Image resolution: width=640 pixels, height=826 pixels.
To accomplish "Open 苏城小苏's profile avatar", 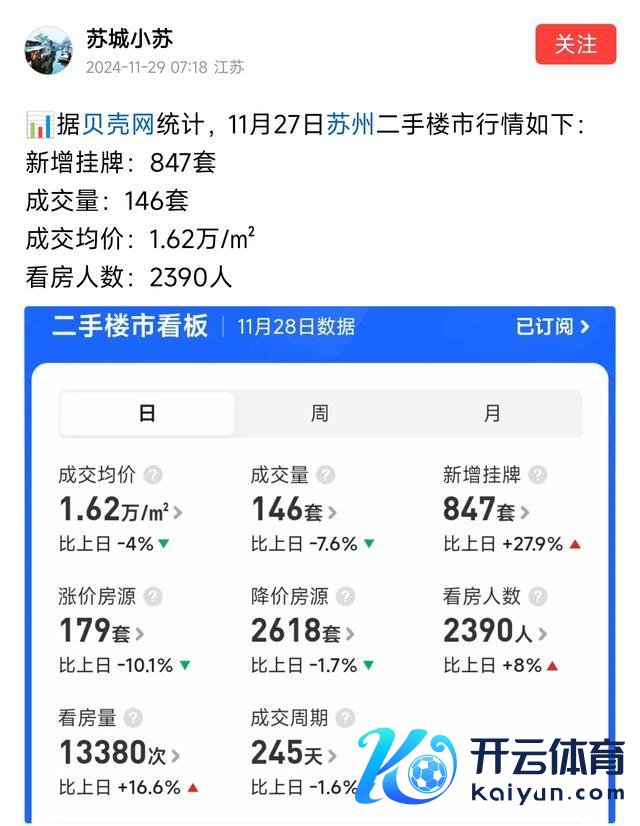I will [48, 50].
